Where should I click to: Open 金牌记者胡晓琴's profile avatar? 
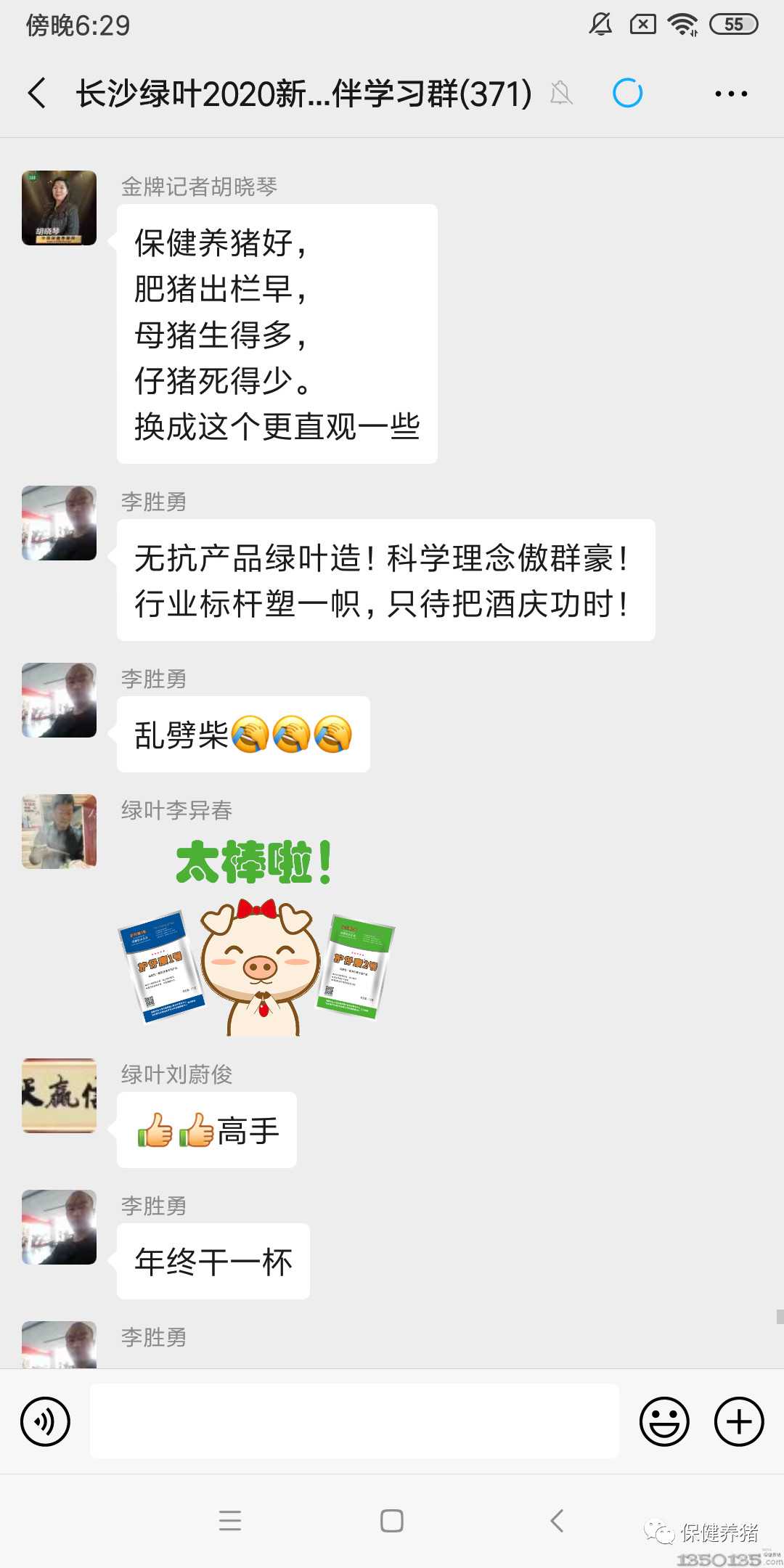click(x=60, y=208)
